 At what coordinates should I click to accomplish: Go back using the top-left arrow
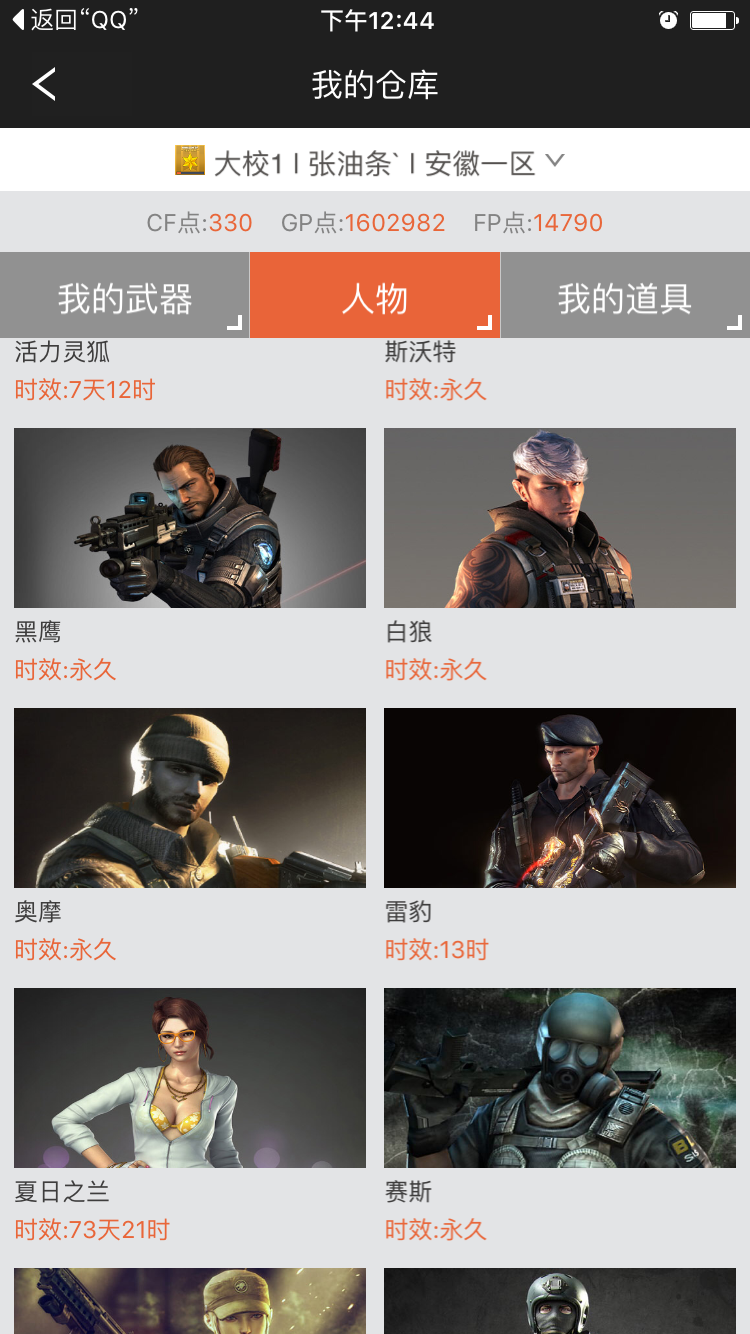pyautogui.click(x=44, y=84)
